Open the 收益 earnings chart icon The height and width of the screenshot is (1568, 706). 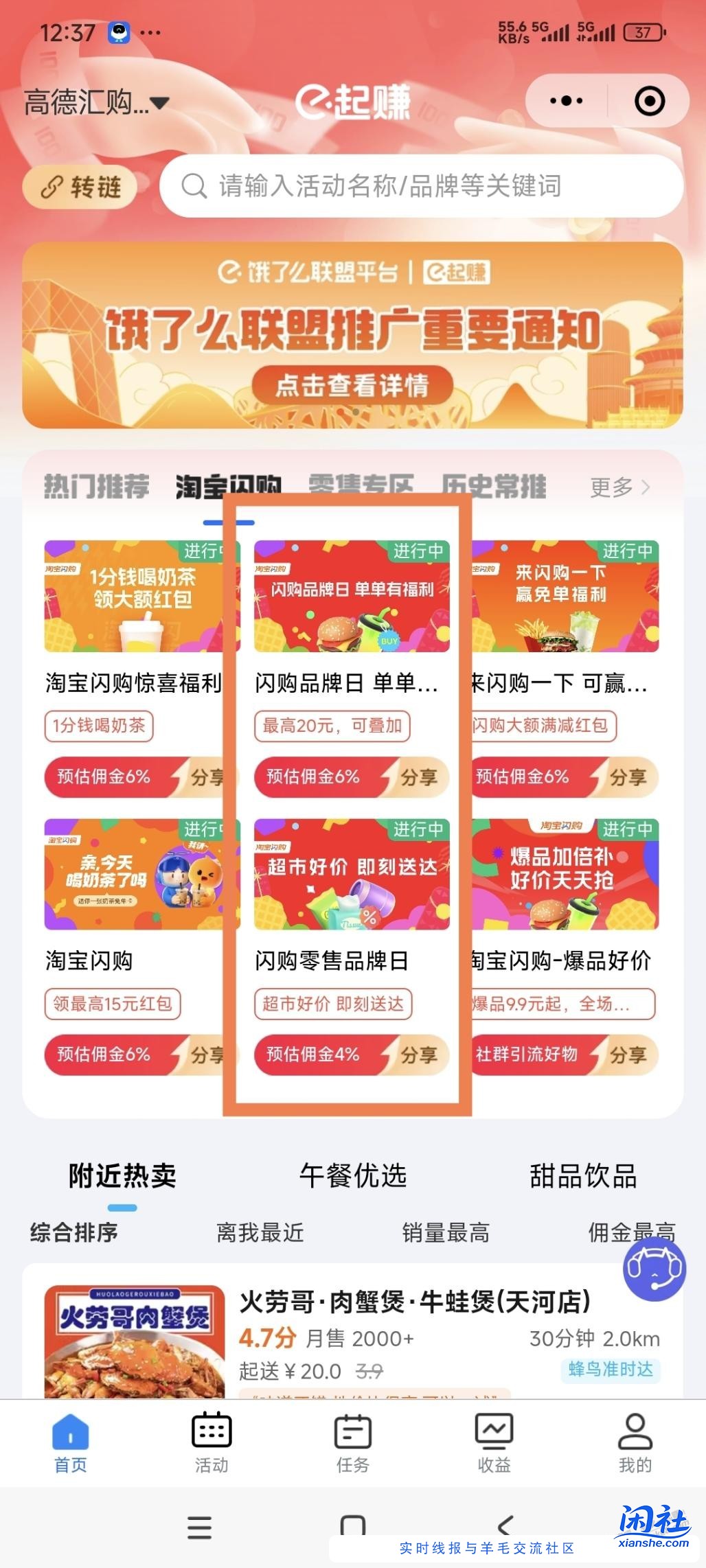pos(493,1433)
